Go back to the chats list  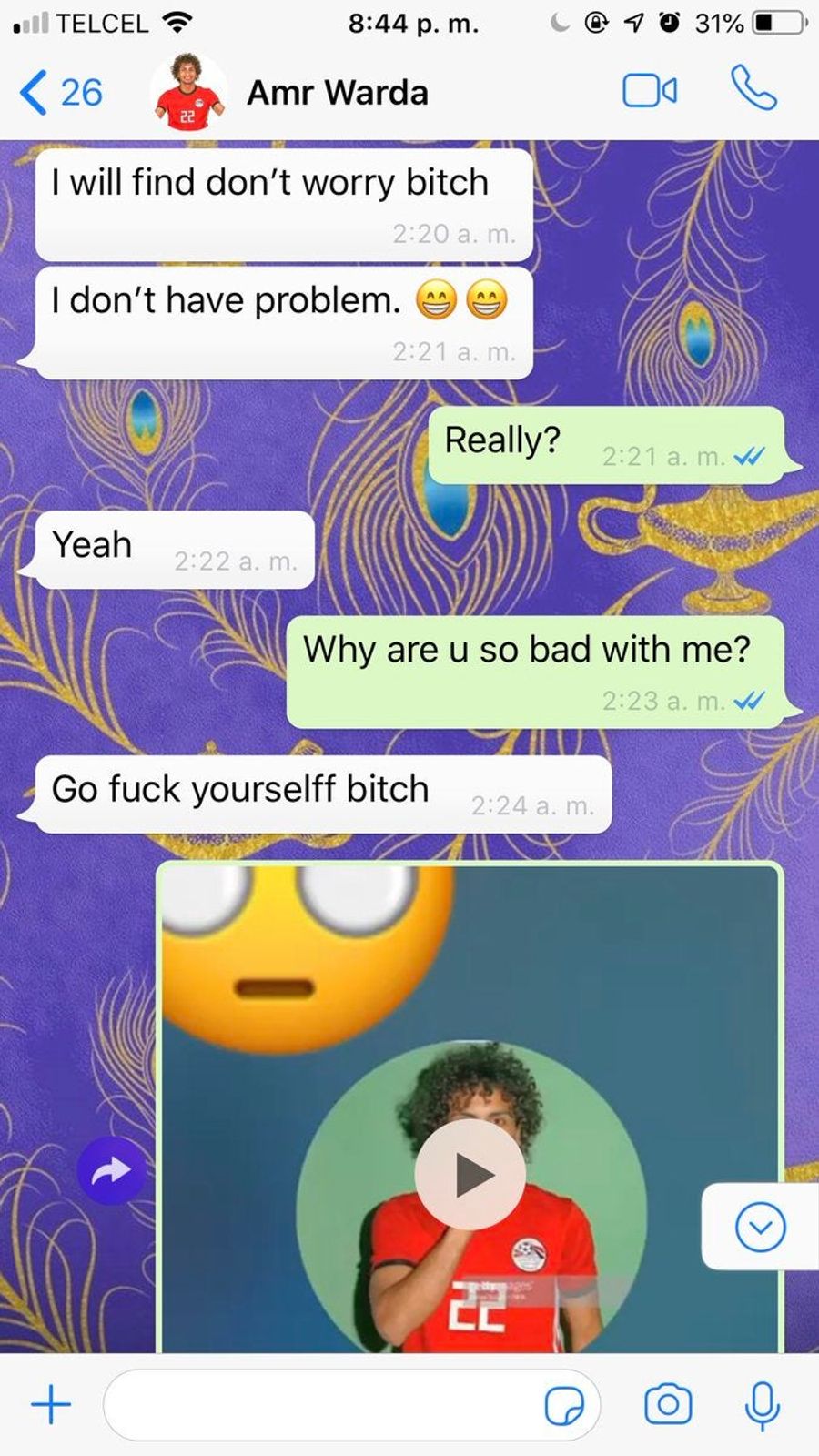point(58,93)
